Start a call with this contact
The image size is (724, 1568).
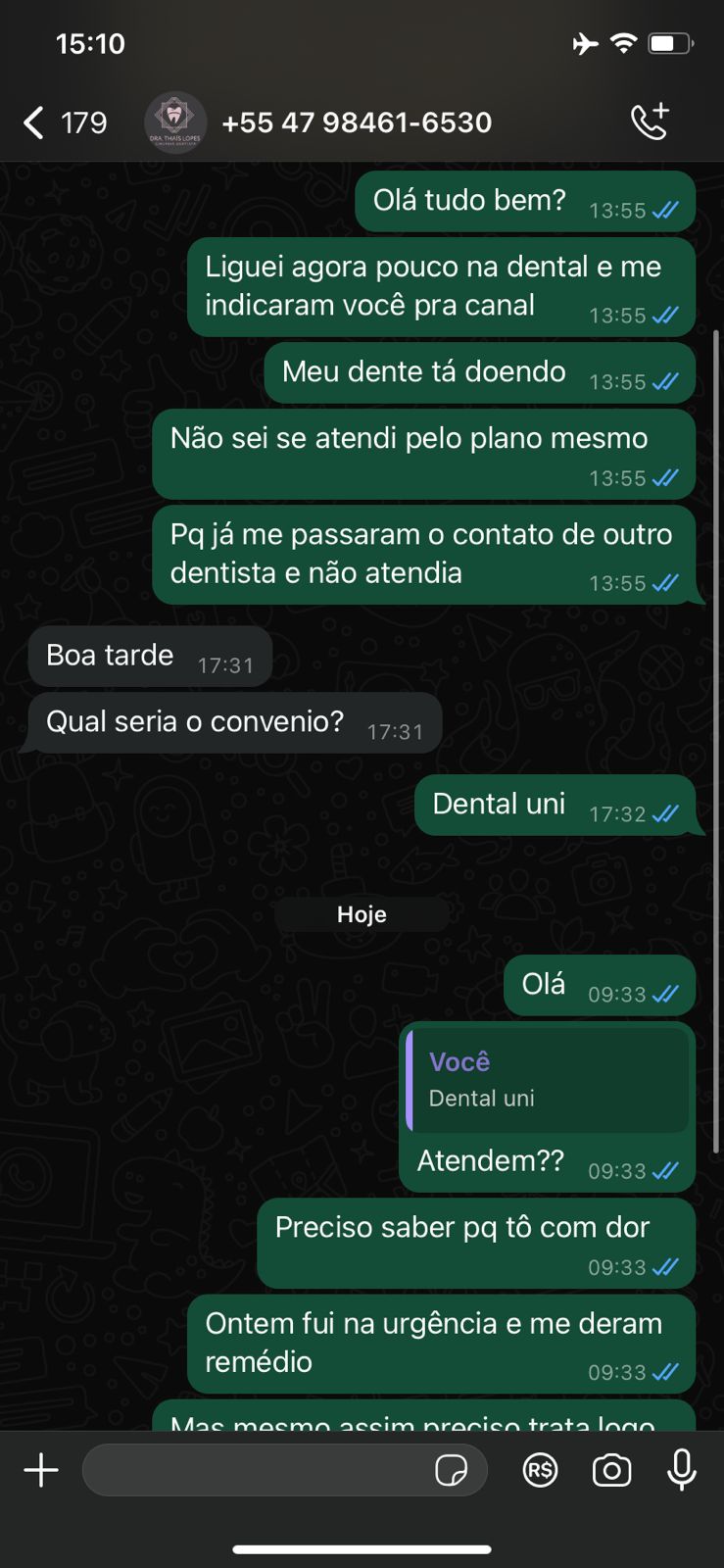click(x=650, y=122)
